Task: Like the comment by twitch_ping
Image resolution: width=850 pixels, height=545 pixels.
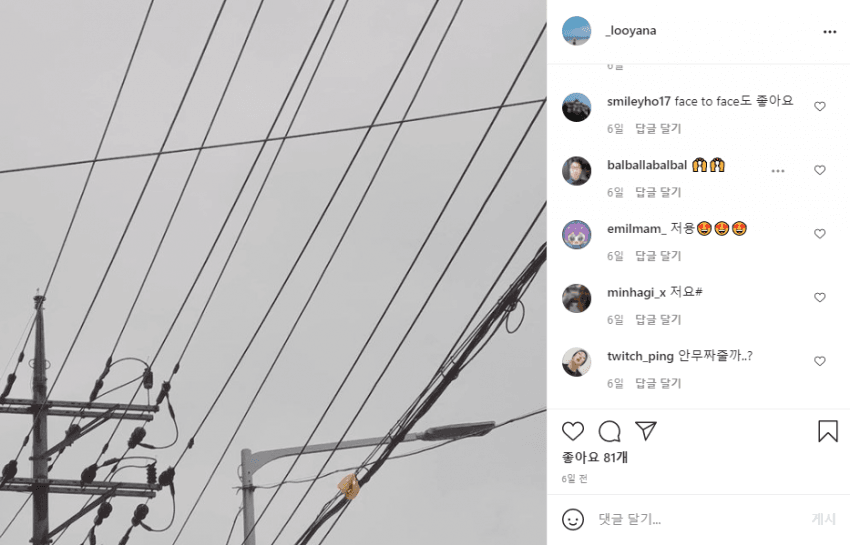Action: pyautogui.click(x=820, y=361)
